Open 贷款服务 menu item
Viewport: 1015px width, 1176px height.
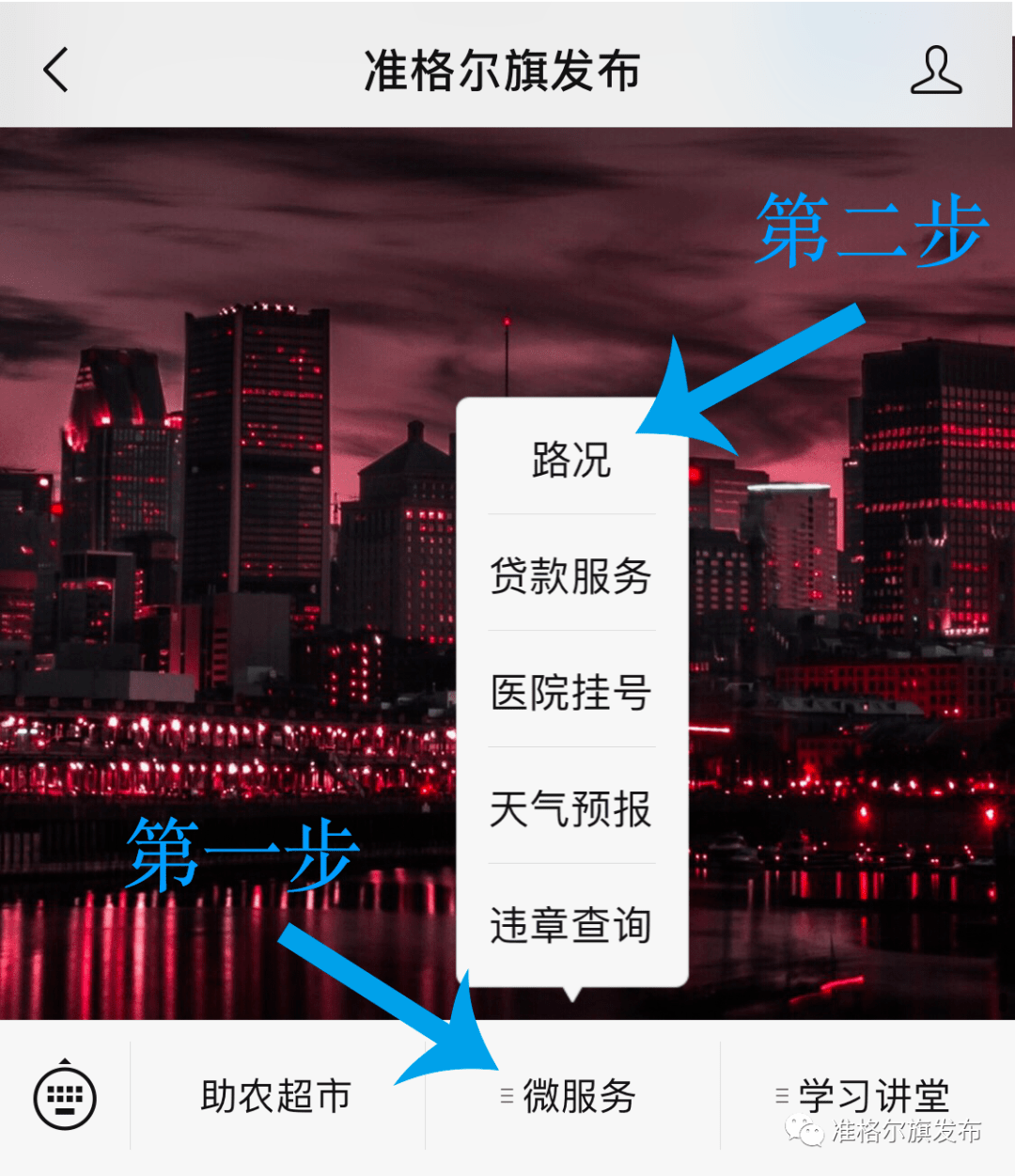point(571,575)
